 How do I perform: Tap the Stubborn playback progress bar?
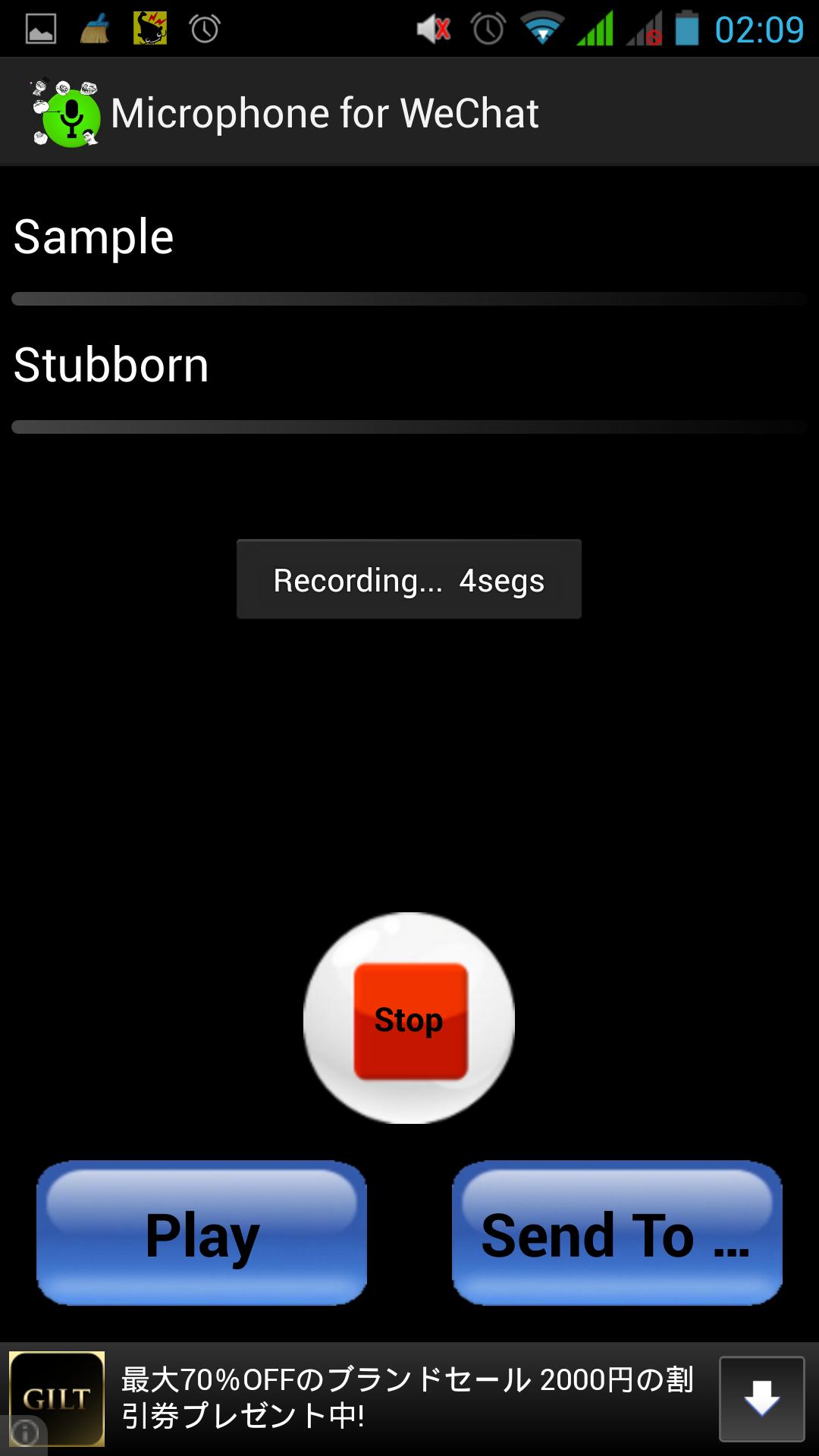[x=409, y=425]
